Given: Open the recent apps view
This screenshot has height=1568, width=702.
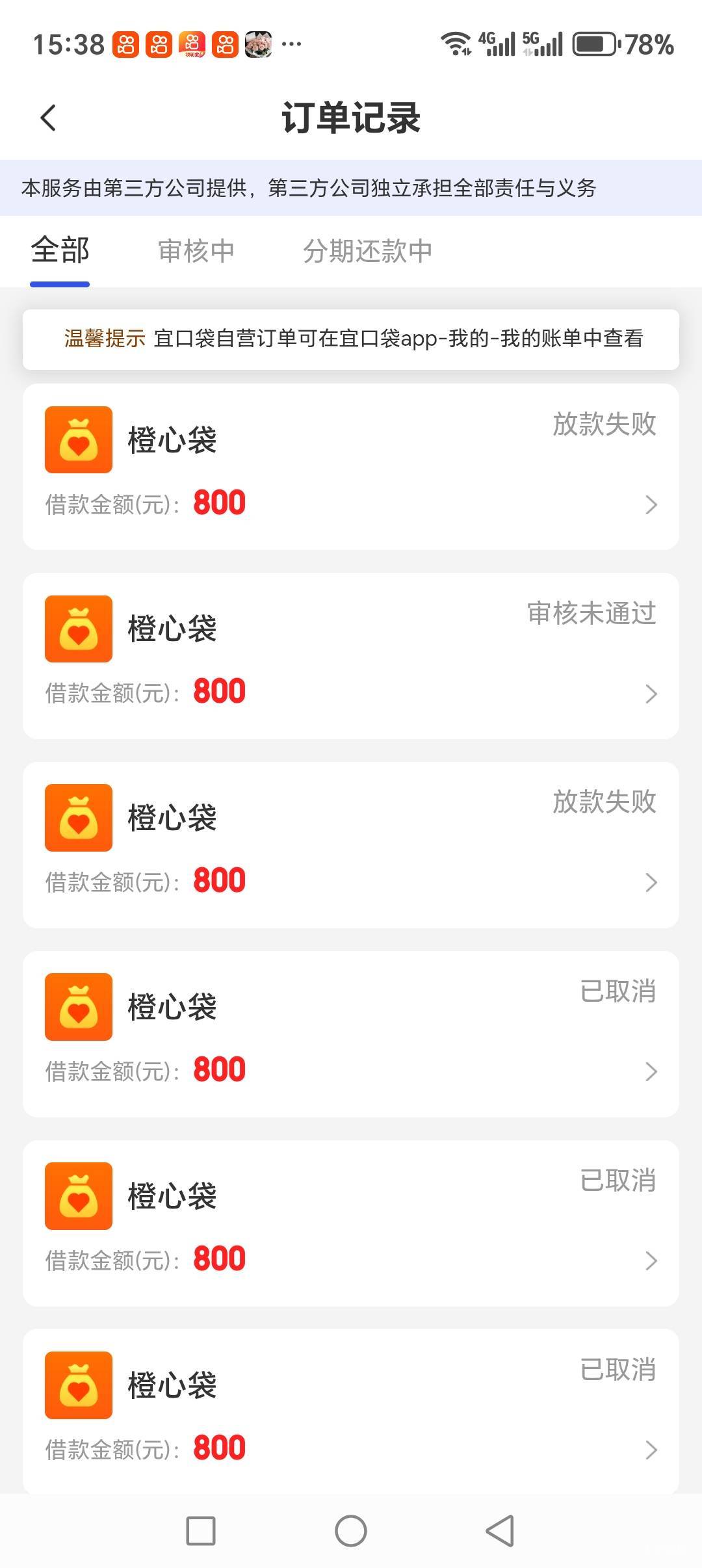Looking at the screenshot, I should coord(201,1530).
